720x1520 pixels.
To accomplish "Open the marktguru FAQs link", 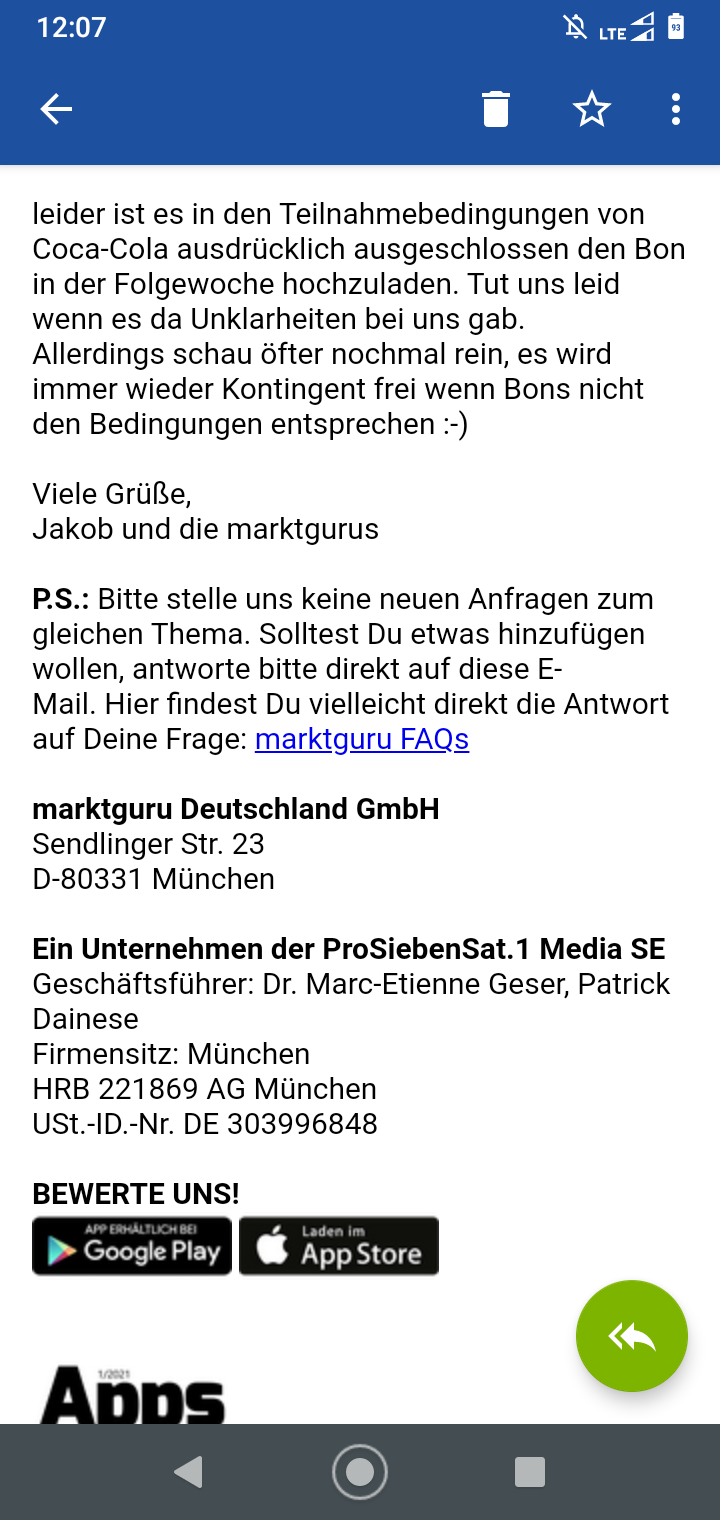I will tap(362, 739).
